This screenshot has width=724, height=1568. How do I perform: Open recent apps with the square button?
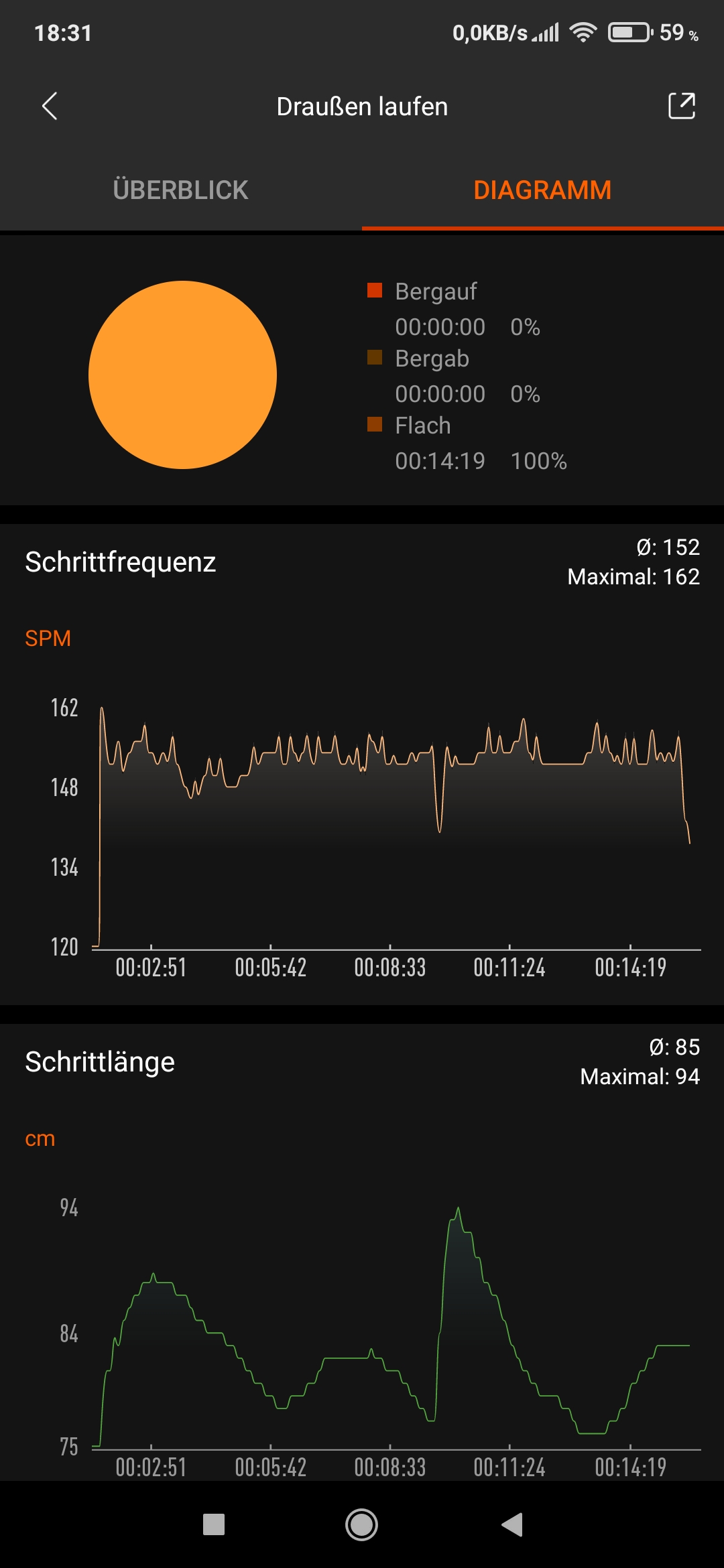(214, 1524)
